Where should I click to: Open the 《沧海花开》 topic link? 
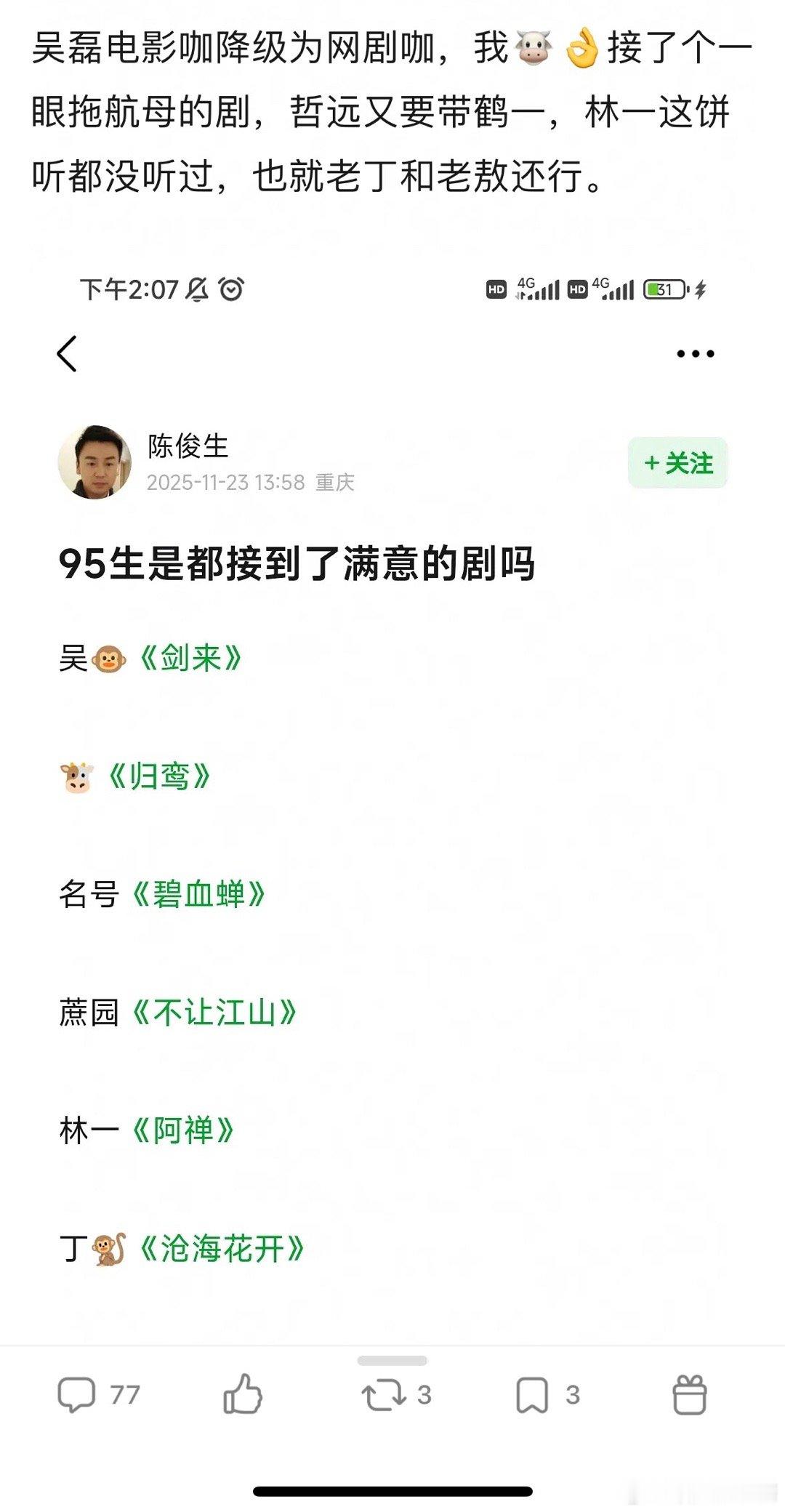222,1249
